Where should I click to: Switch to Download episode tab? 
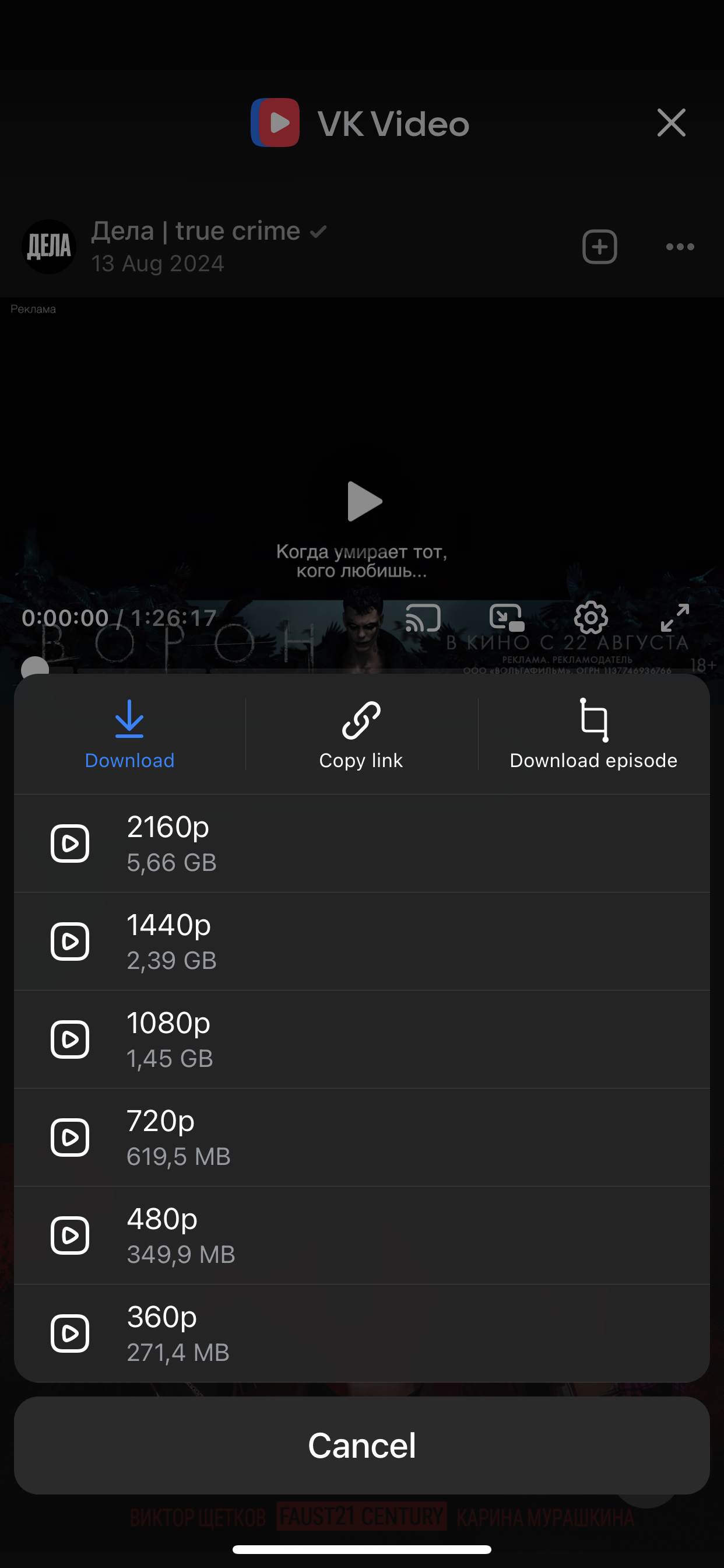[593, 759]
